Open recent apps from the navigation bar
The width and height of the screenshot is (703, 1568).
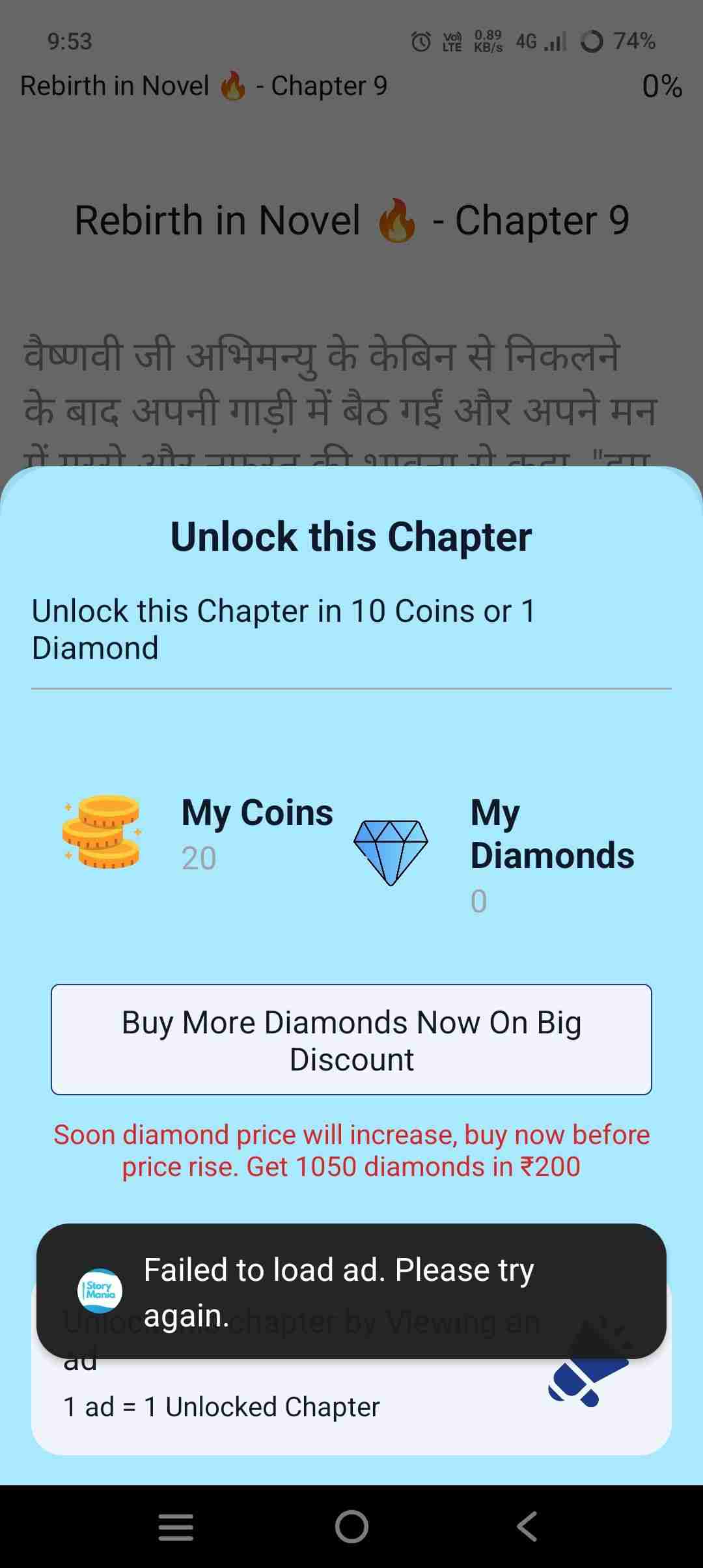point(176,1526)
